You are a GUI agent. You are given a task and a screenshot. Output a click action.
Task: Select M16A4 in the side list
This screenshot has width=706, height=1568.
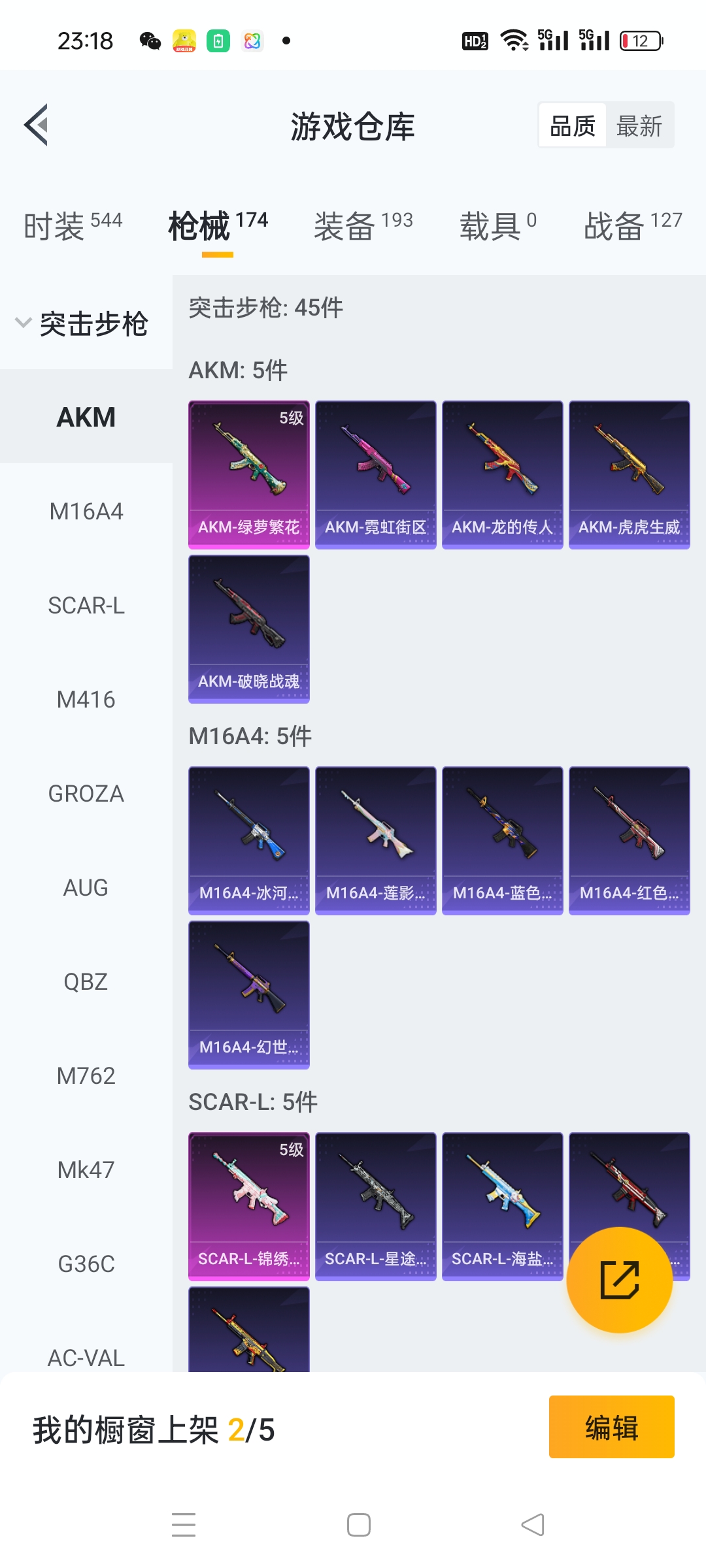[x=86, y=512]
